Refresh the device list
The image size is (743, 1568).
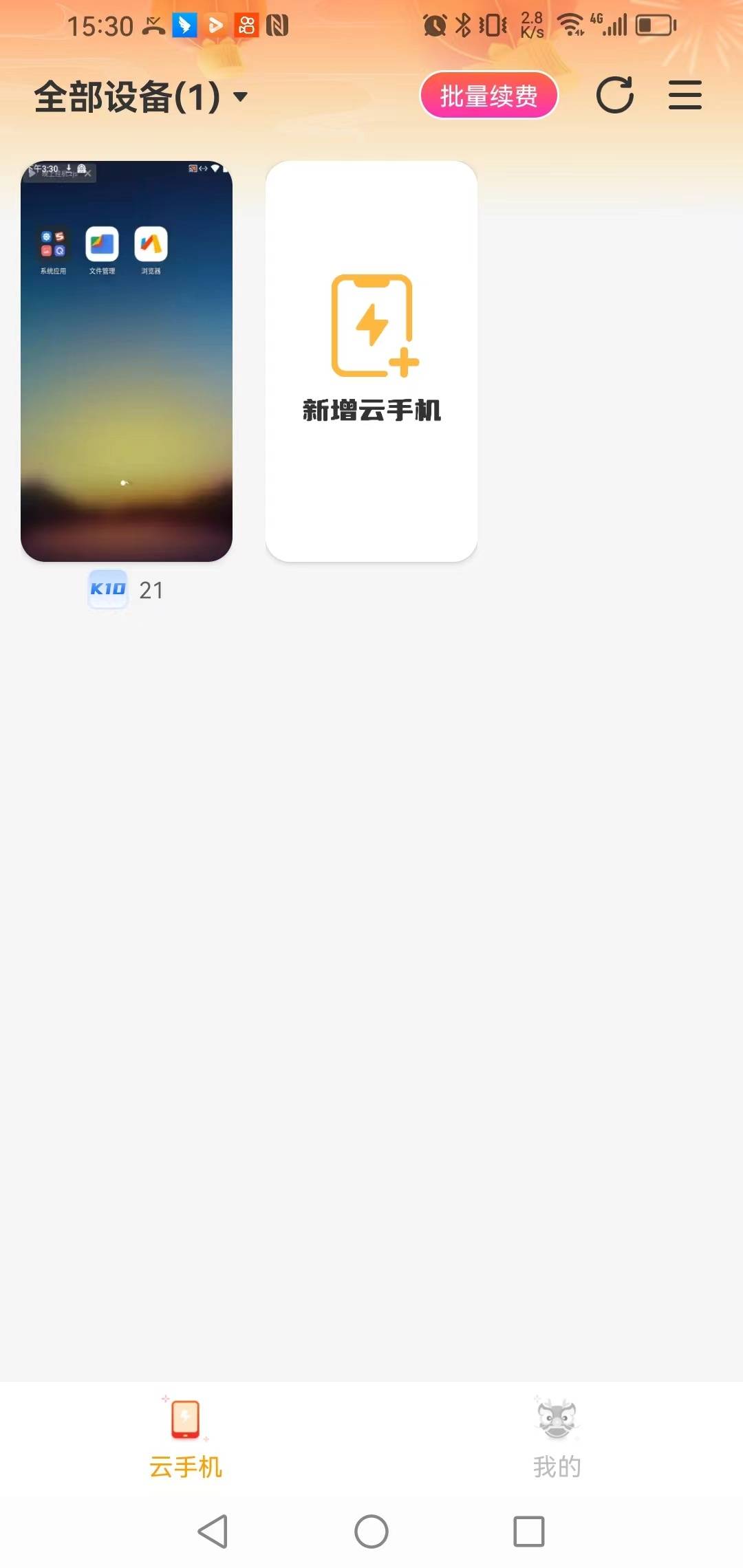(614, 95)
